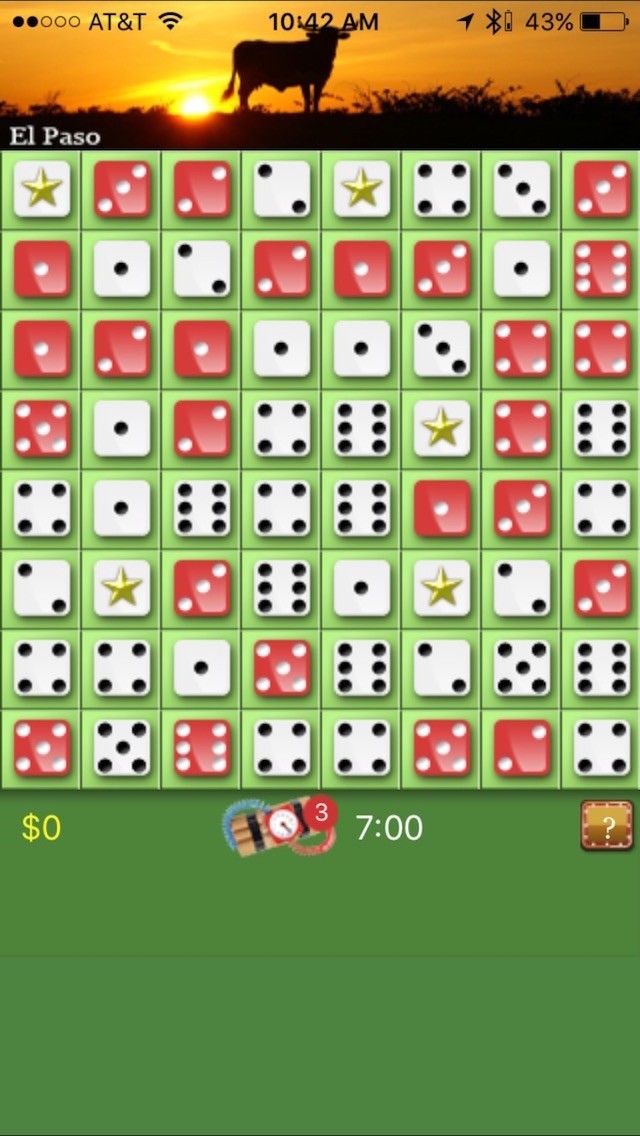Select the red six die between white five and white four
The height and width of the screenshot is (1136, 640).
[201, 747]
